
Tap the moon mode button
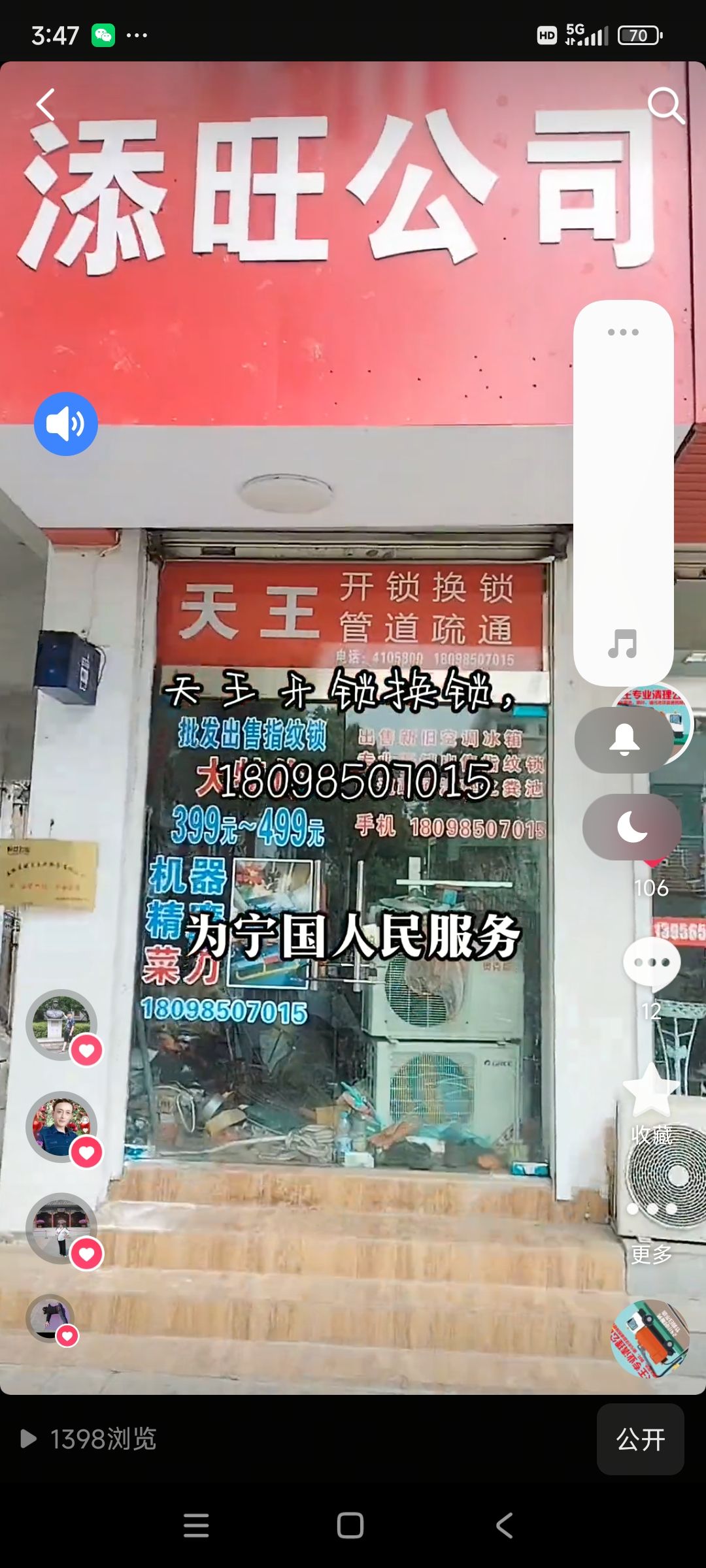click(x=631, y=827)
